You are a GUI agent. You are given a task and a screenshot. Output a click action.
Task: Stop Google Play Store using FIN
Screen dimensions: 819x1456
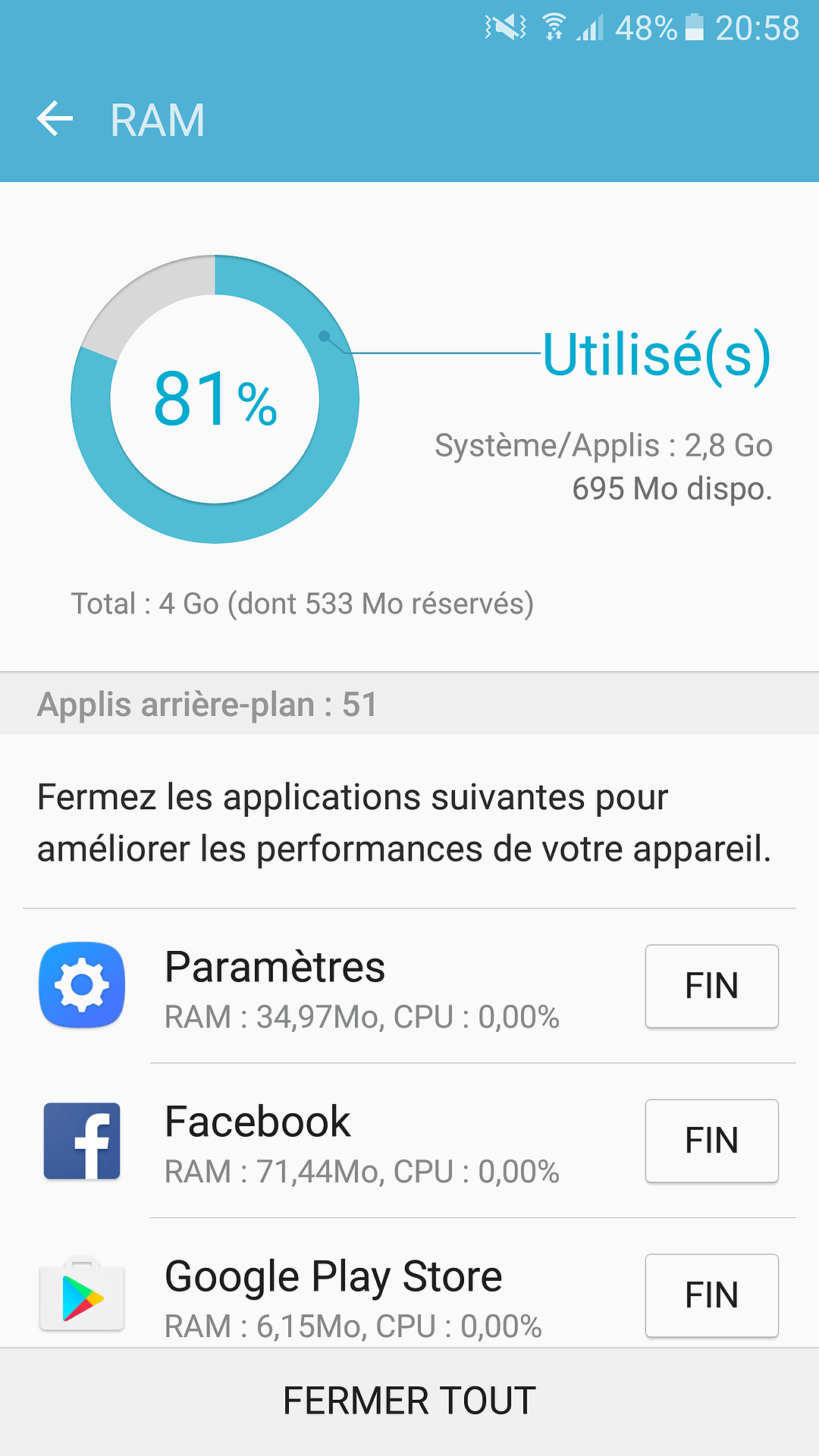pos(711,1295)
